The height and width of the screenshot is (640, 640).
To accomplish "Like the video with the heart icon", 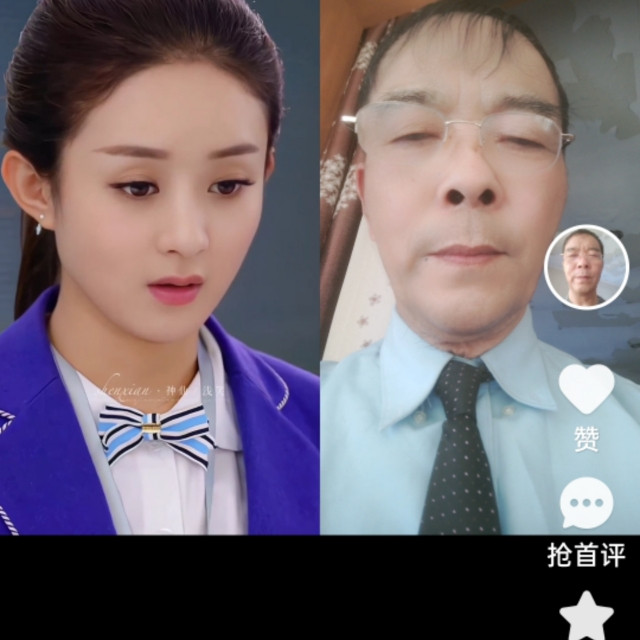I will tap(587, 389).
